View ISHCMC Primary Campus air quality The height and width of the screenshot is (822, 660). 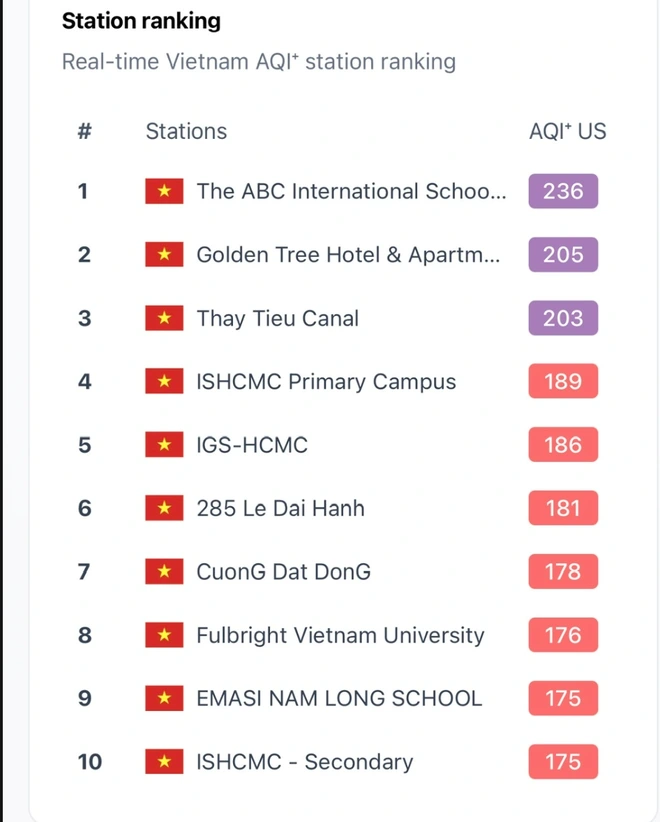[x=326, y=382]
